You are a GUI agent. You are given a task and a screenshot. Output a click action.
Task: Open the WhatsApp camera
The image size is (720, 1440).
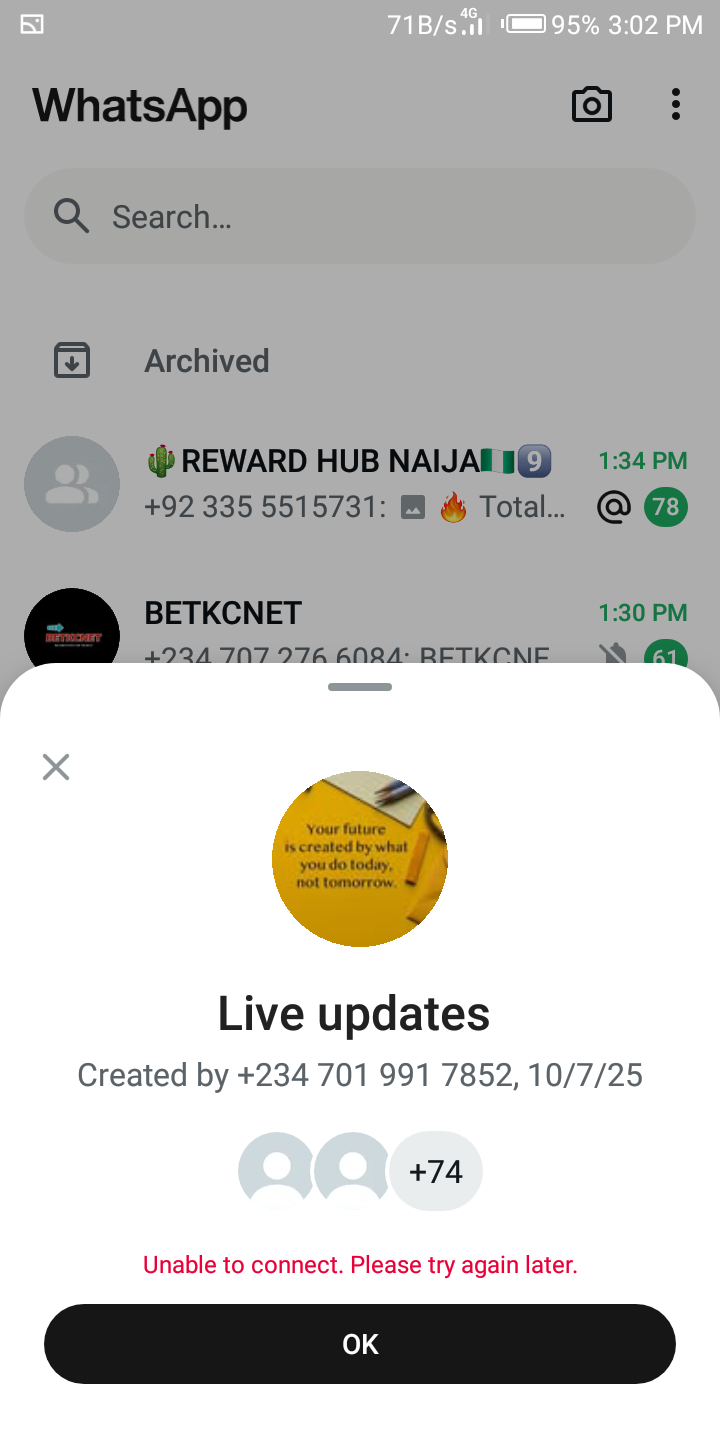(591, 104)
